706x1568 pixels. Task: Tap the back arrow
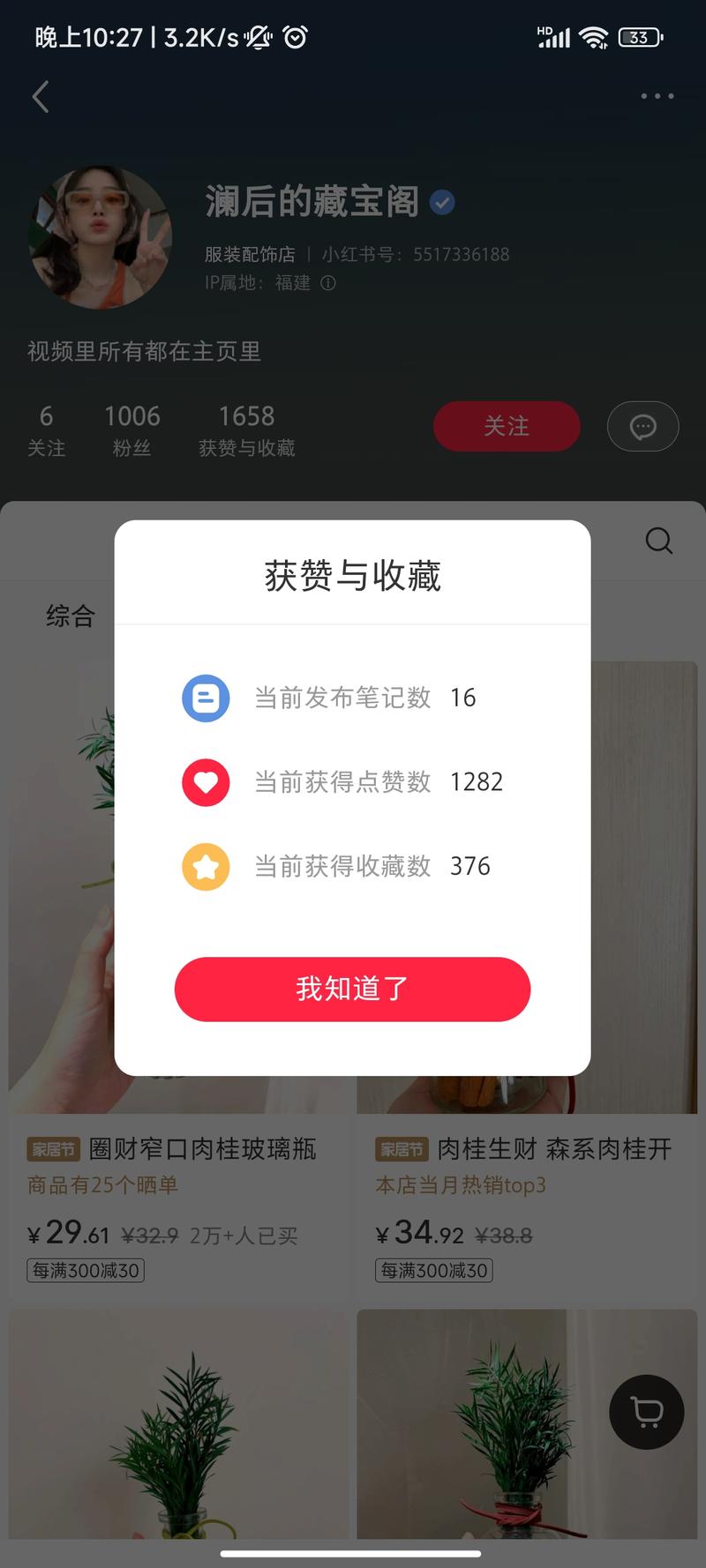tap(40, 96)
